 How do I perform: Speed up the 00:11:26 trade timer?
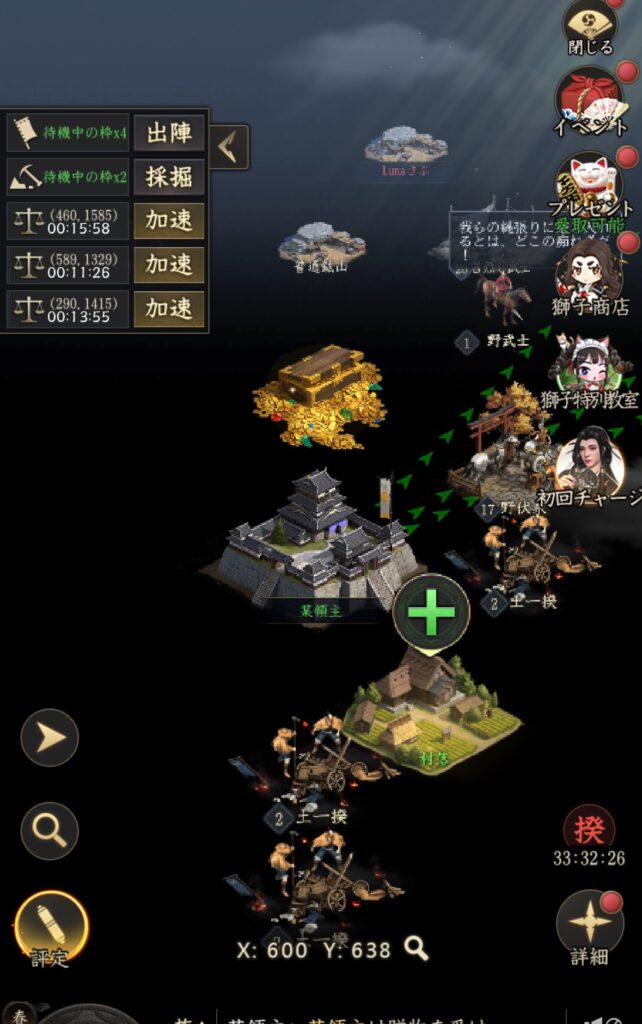169,265
